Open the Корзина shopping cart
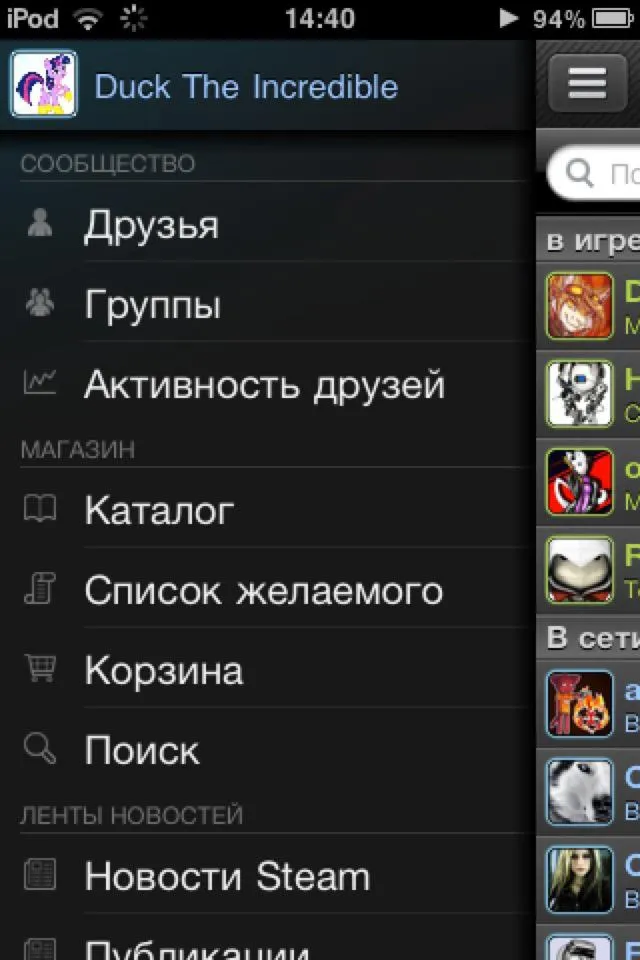Viewport: 640px width, 960px height. [164, 671]
